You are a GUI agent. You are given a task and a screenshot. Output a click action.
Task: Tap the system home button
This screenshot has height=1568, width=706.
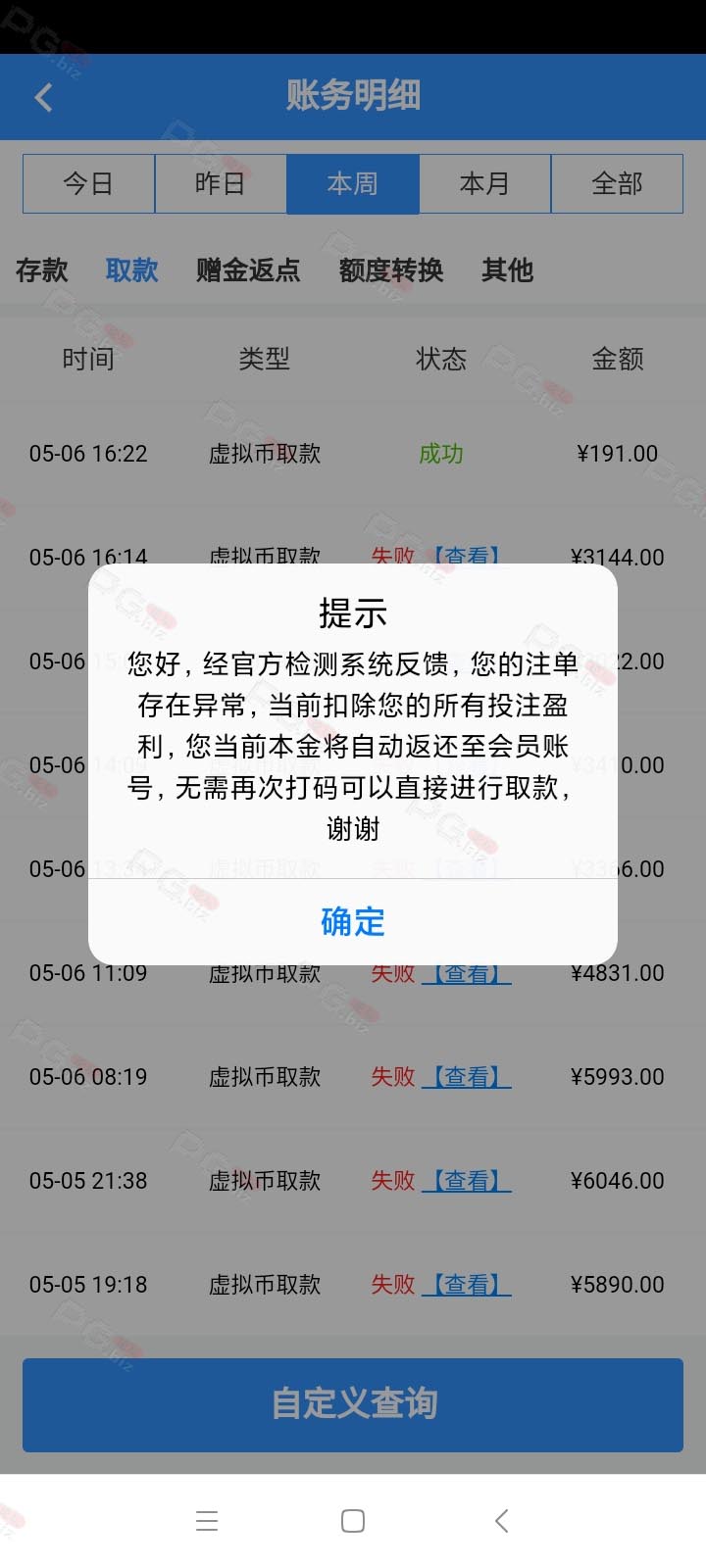pyautogui.click(x=353, y=1521)
